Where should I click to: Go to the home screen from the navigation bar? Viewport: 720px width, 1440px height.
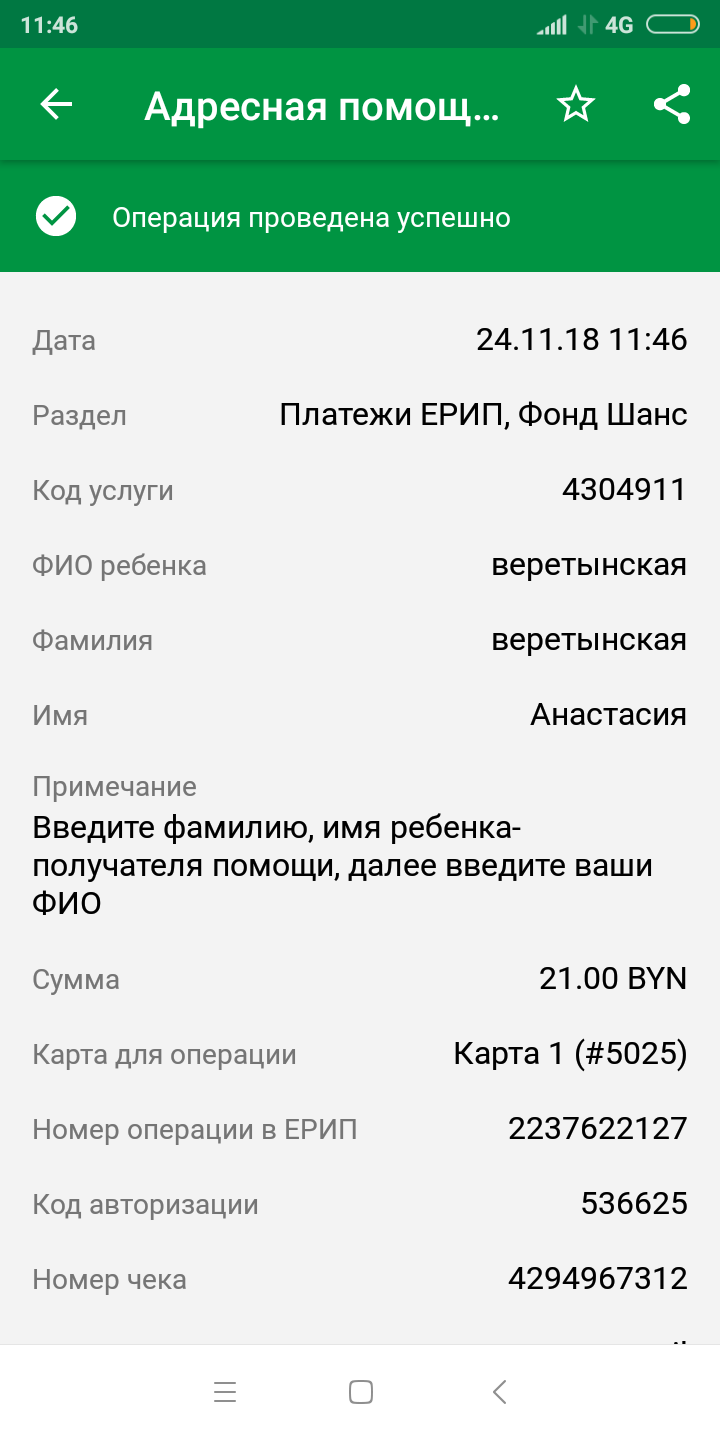(x=361, y=1392)
